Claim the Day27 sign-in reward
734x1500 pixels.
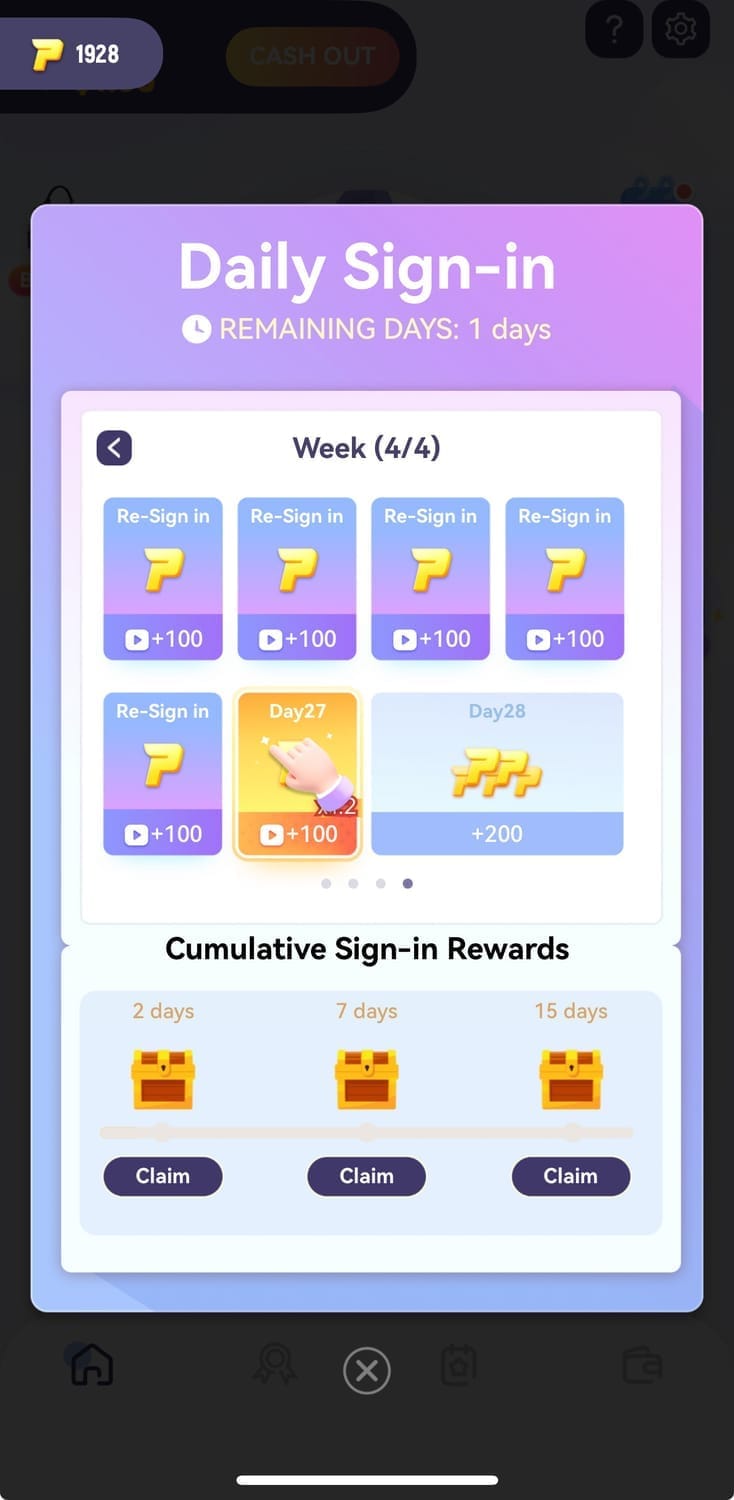point(297,774)
